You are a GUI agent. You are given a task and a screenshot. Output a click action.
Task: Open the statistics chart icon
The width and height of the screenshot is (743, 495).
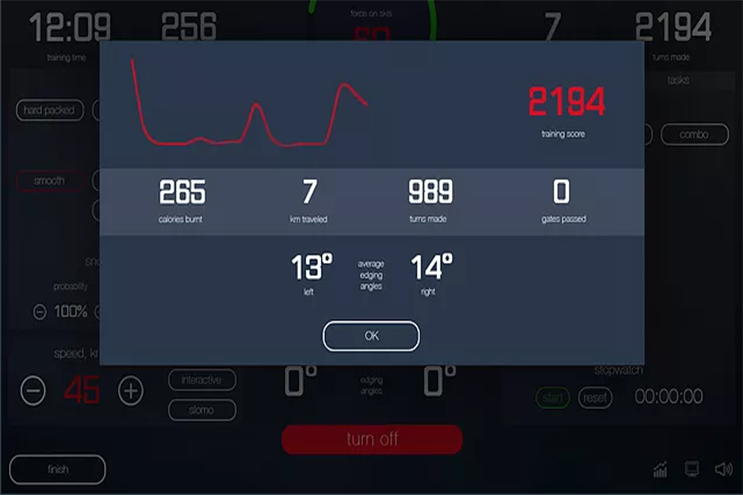(661, 469)
